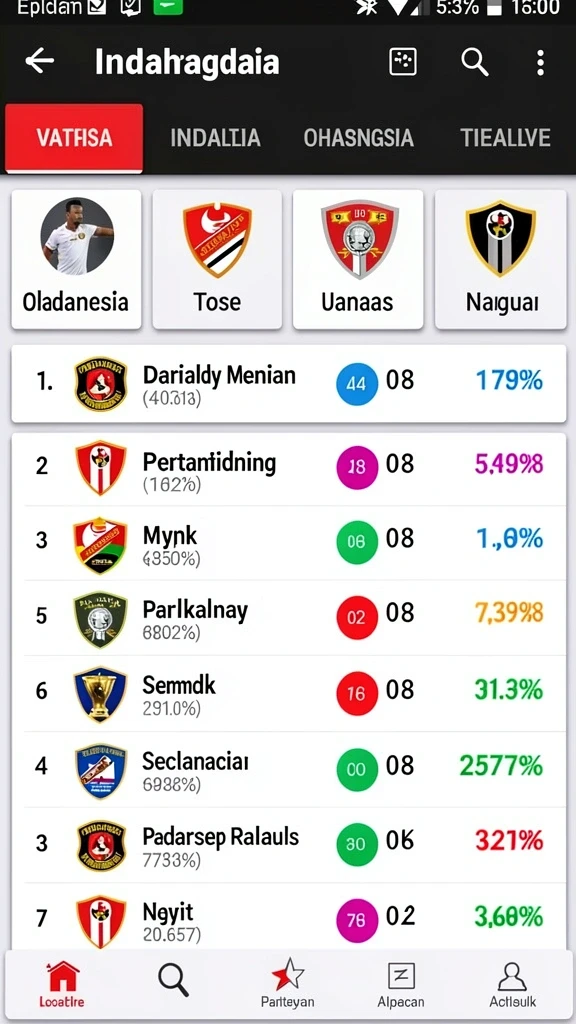Open the Semdk row

289,694
